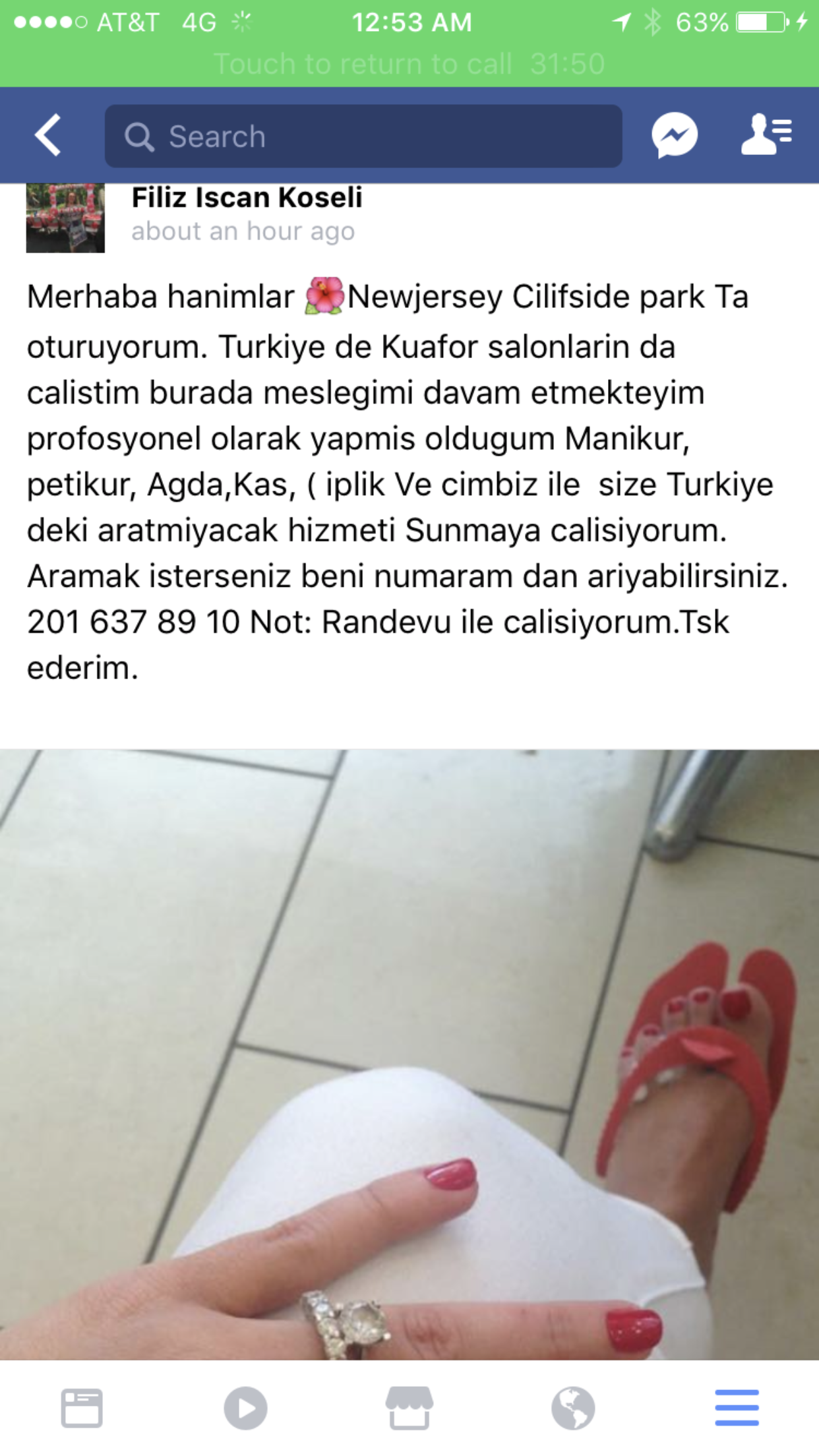The width and height of the screenshot is (819, 1456).
Task: Switch to the Notifications globe tab
Action: (572, 1407)
